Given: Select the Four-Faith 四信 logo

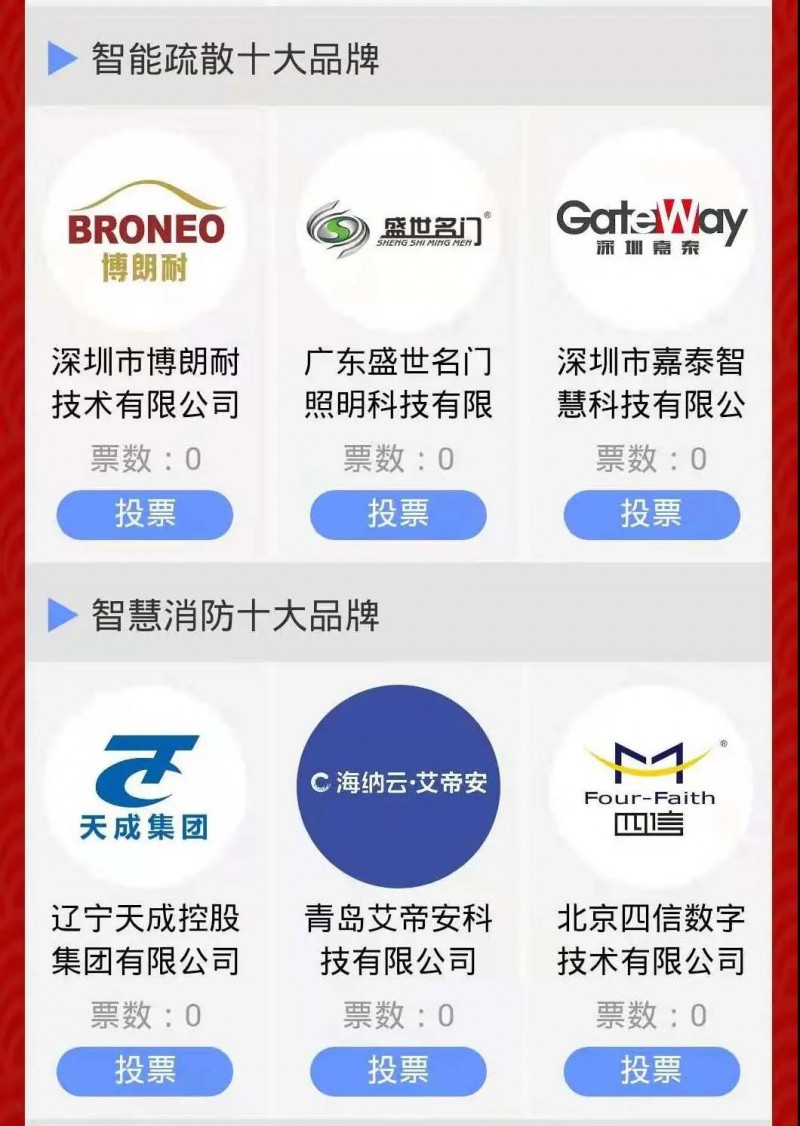Looking at the screenshot, I should pyautogui.click(x=650, y=785).
